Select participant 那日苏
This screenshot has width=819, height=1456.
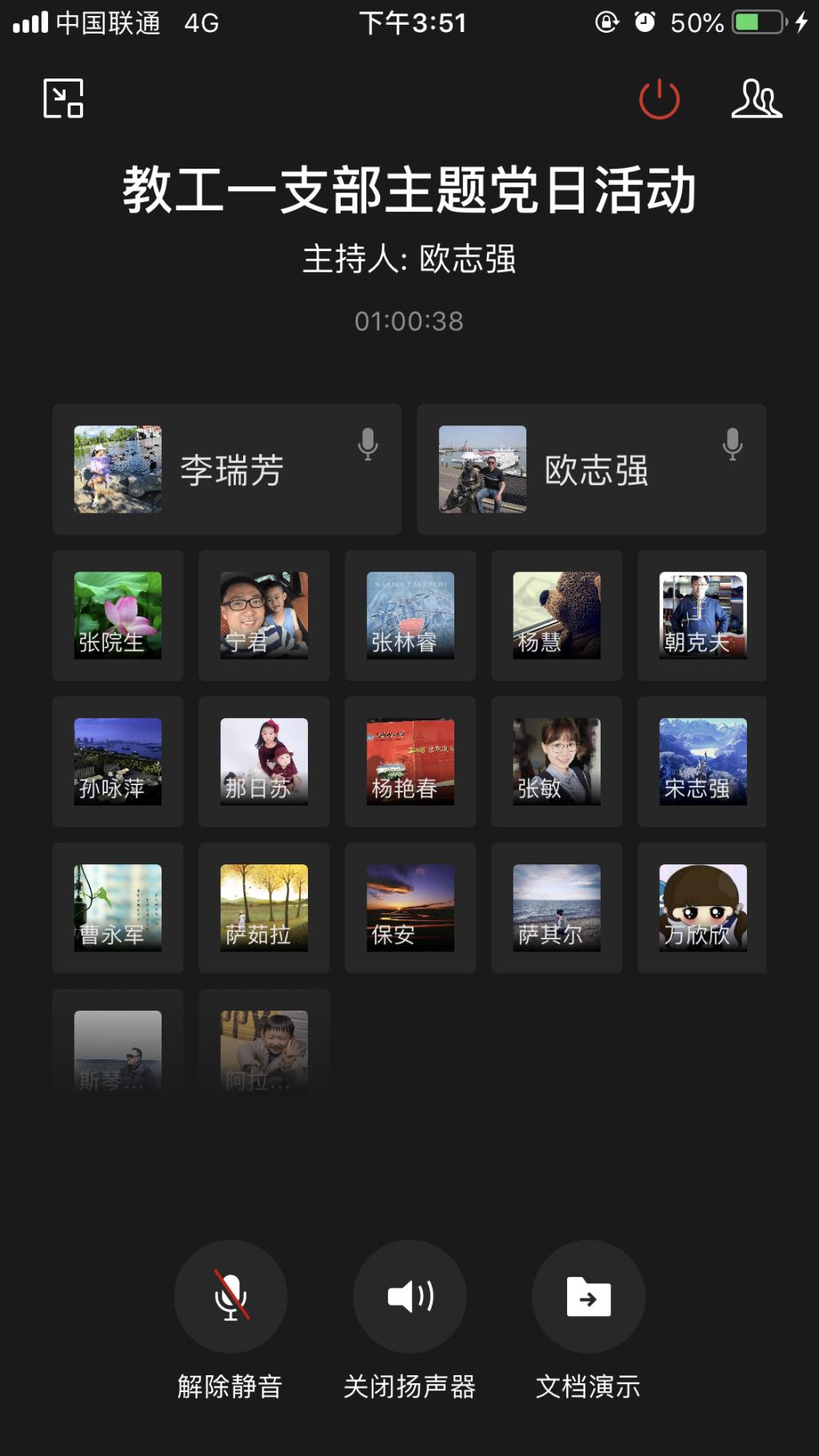click(x=264, y=762)
